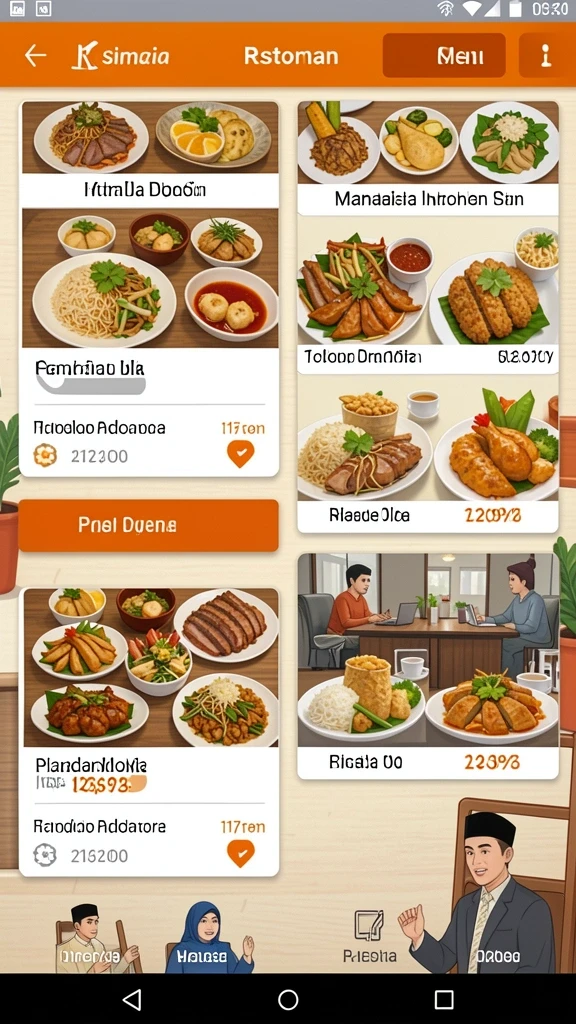Viewport: 576px width, 1024px height.
Task: Switch to the Rstoman tab
Action: 291,56
